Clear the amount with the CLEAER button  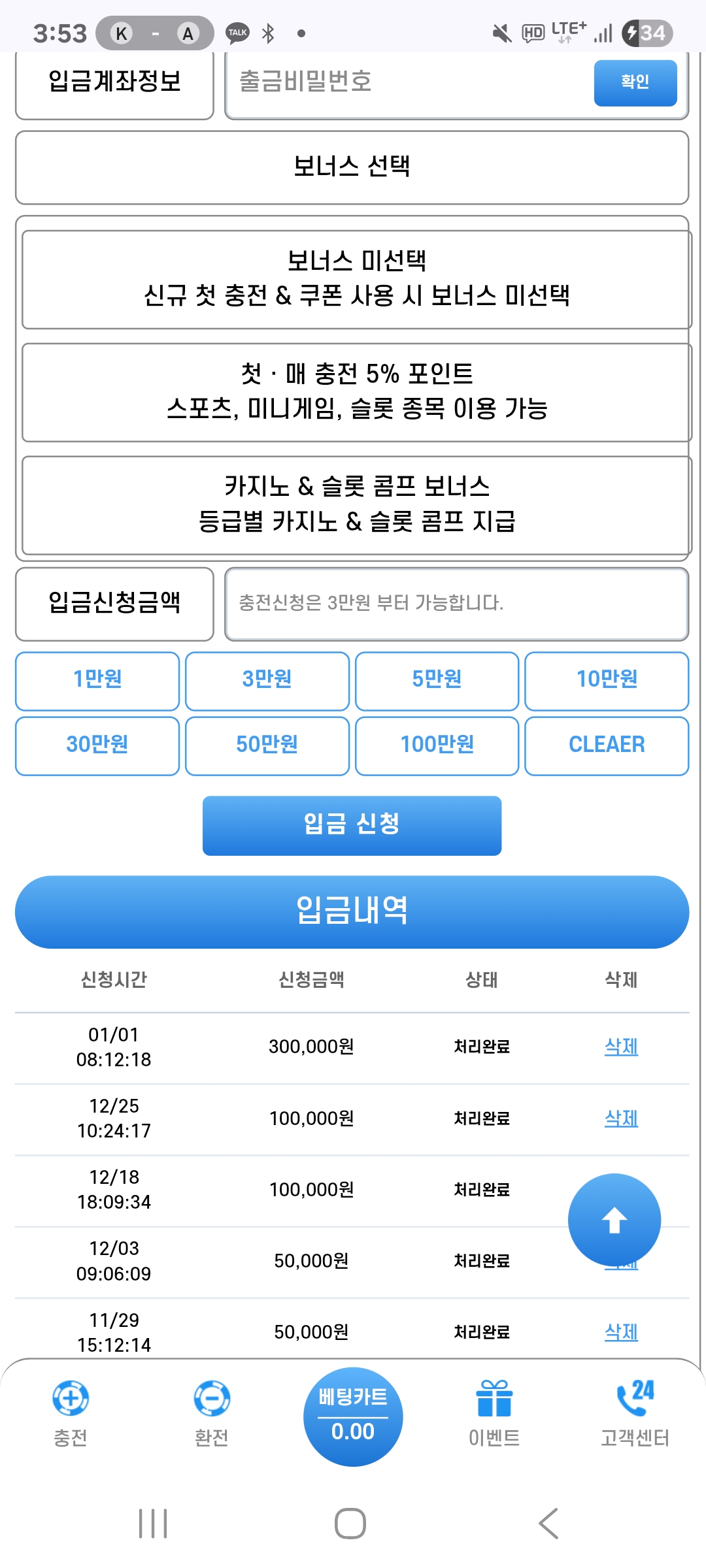[x=607, y=745]
